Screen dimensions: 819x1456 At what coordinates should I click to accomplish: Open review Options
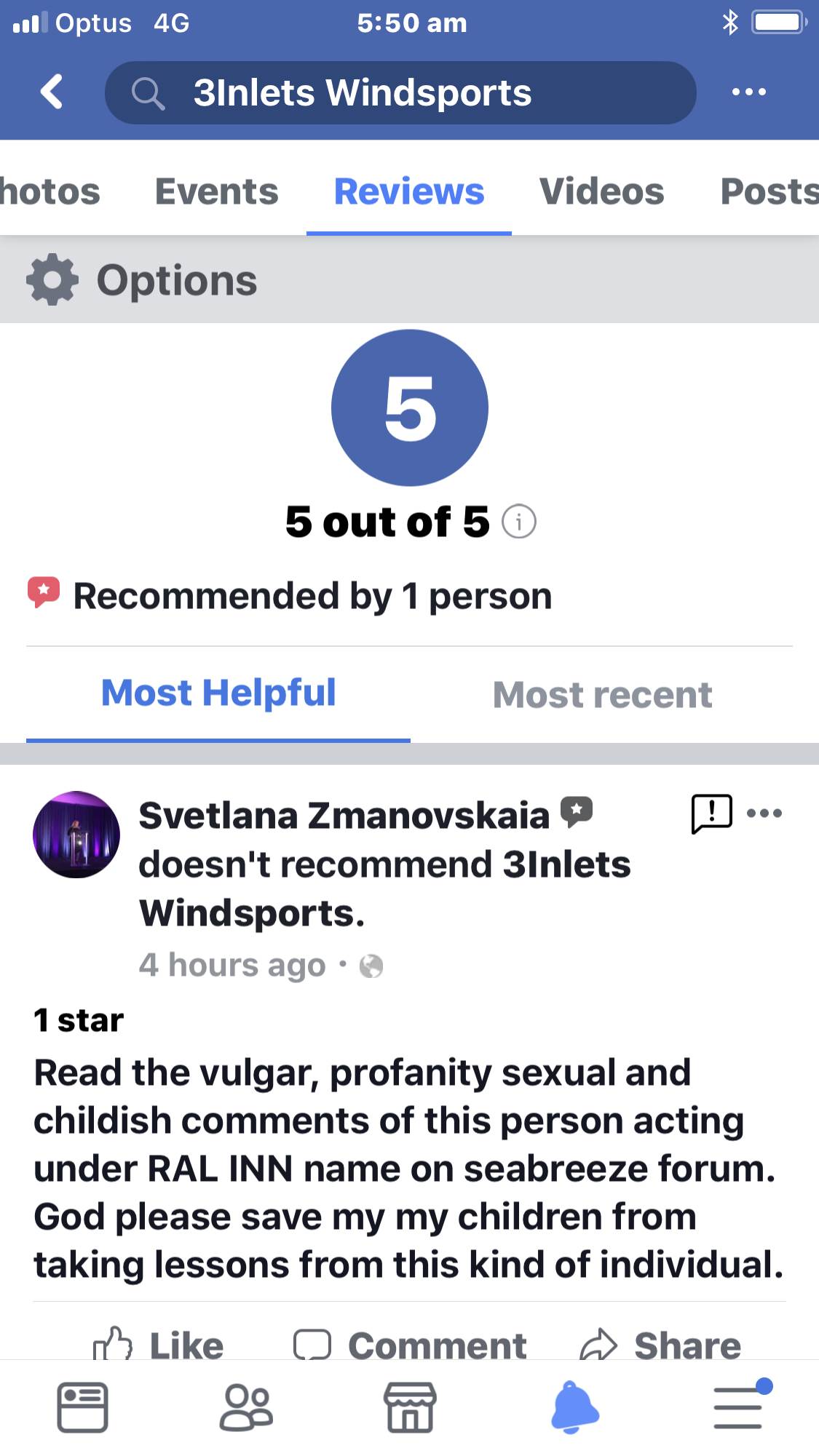(x=142, y=280)
